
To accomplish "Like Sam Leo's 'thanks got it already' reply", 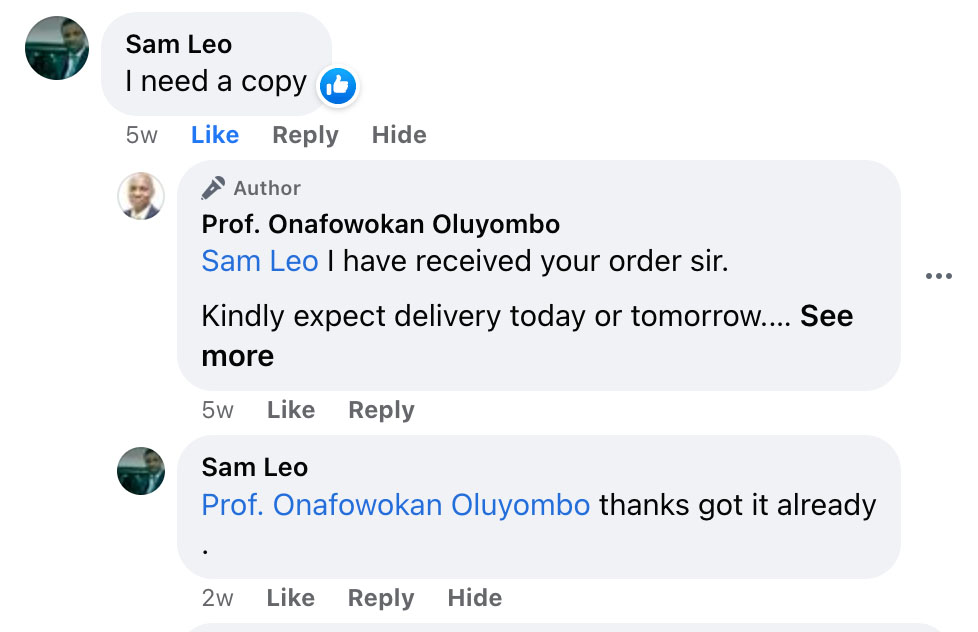I will click(291, 598).
